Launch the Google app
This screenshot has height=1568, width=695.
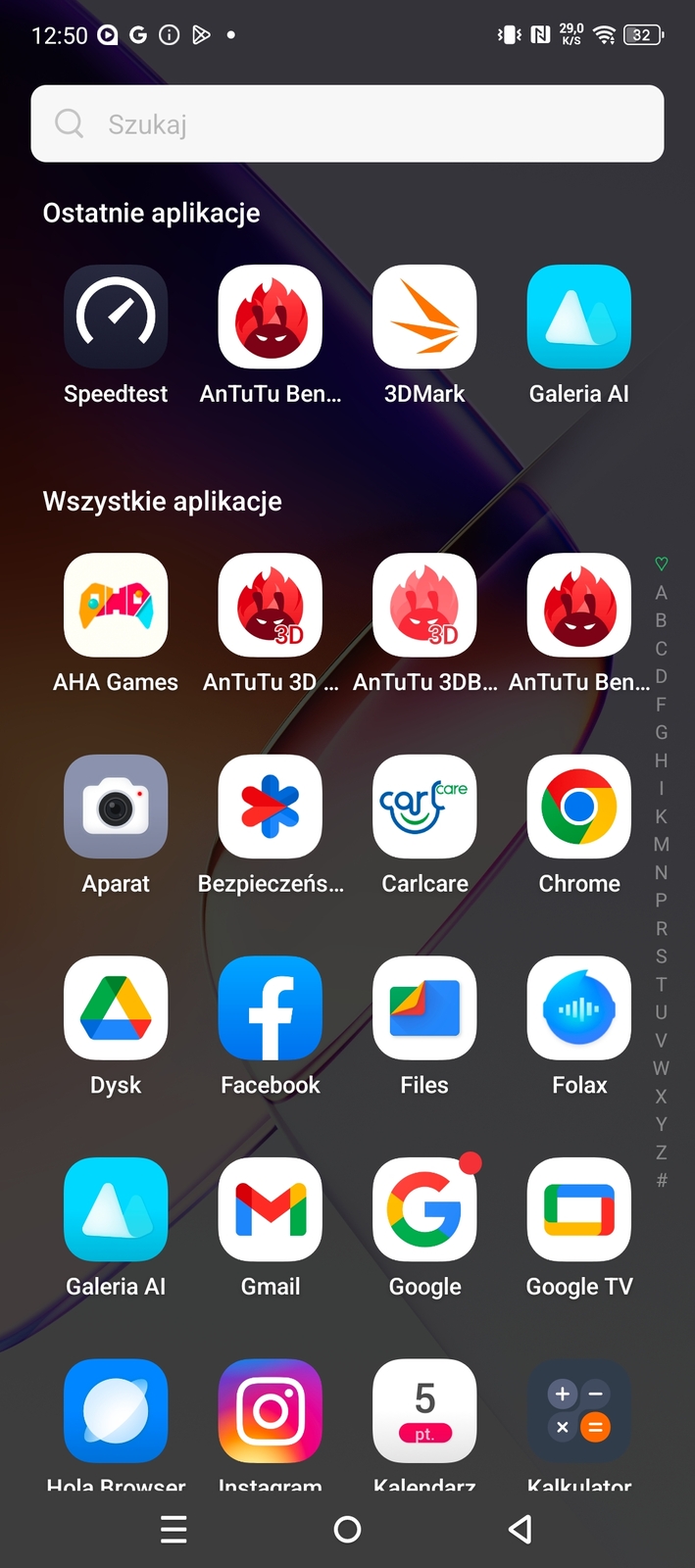pos(424,1210)
